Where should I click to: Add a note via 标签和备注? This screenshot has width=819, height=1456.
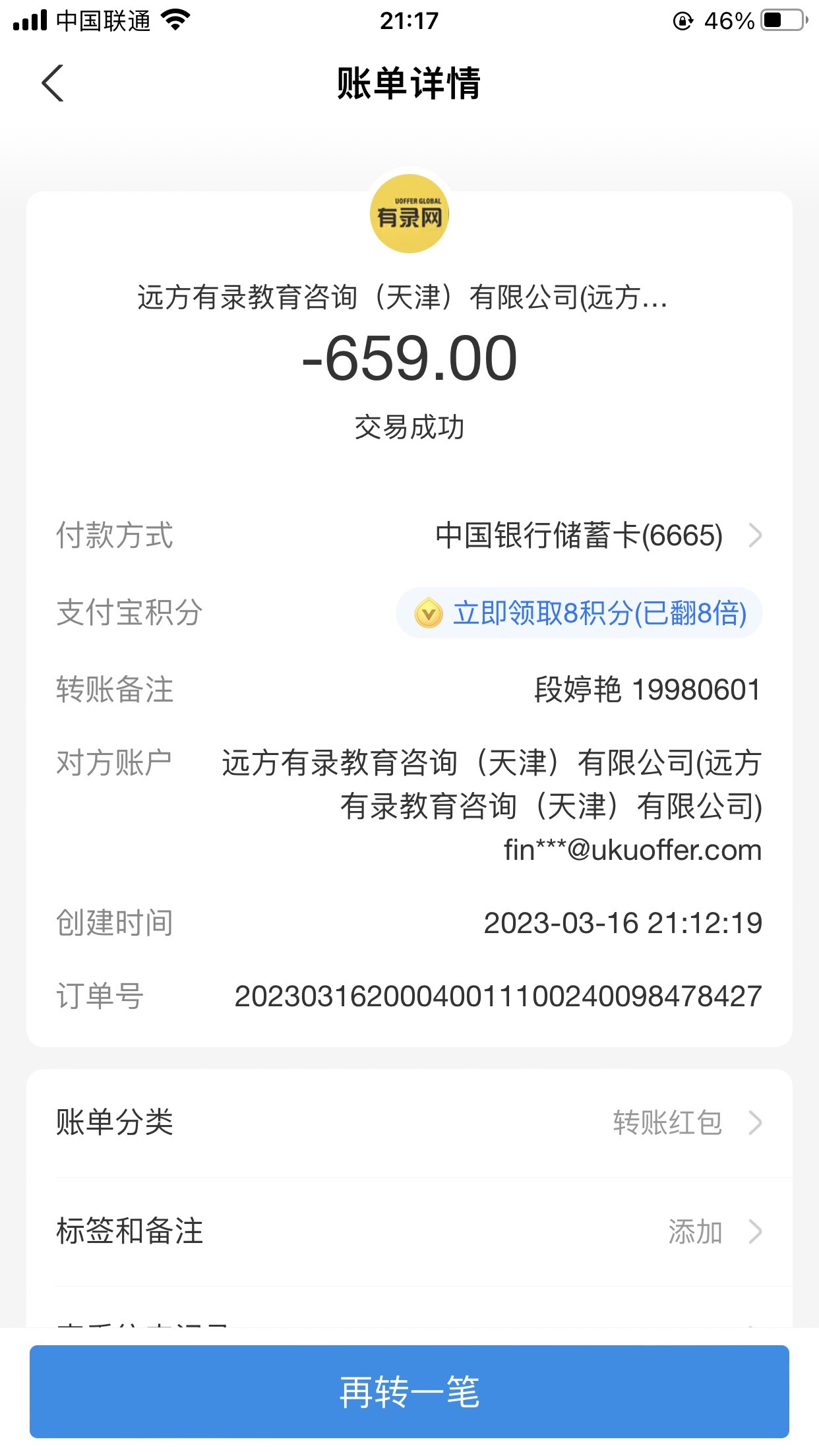(x=409, y=1232)
